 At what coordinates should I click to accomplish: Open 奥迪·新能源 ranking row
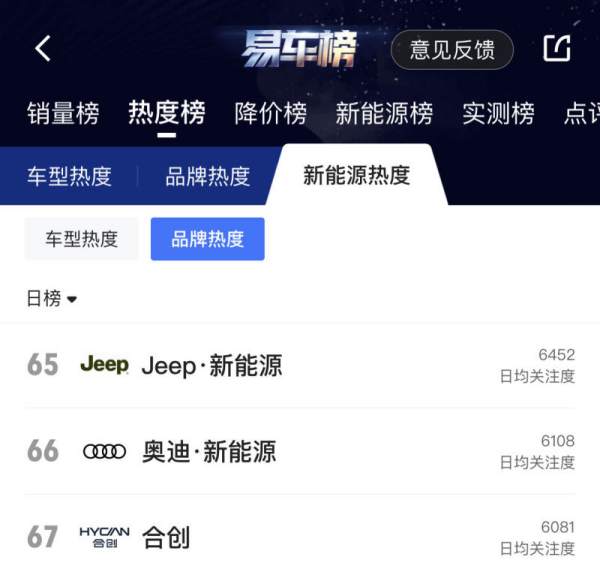coord(300,451)
